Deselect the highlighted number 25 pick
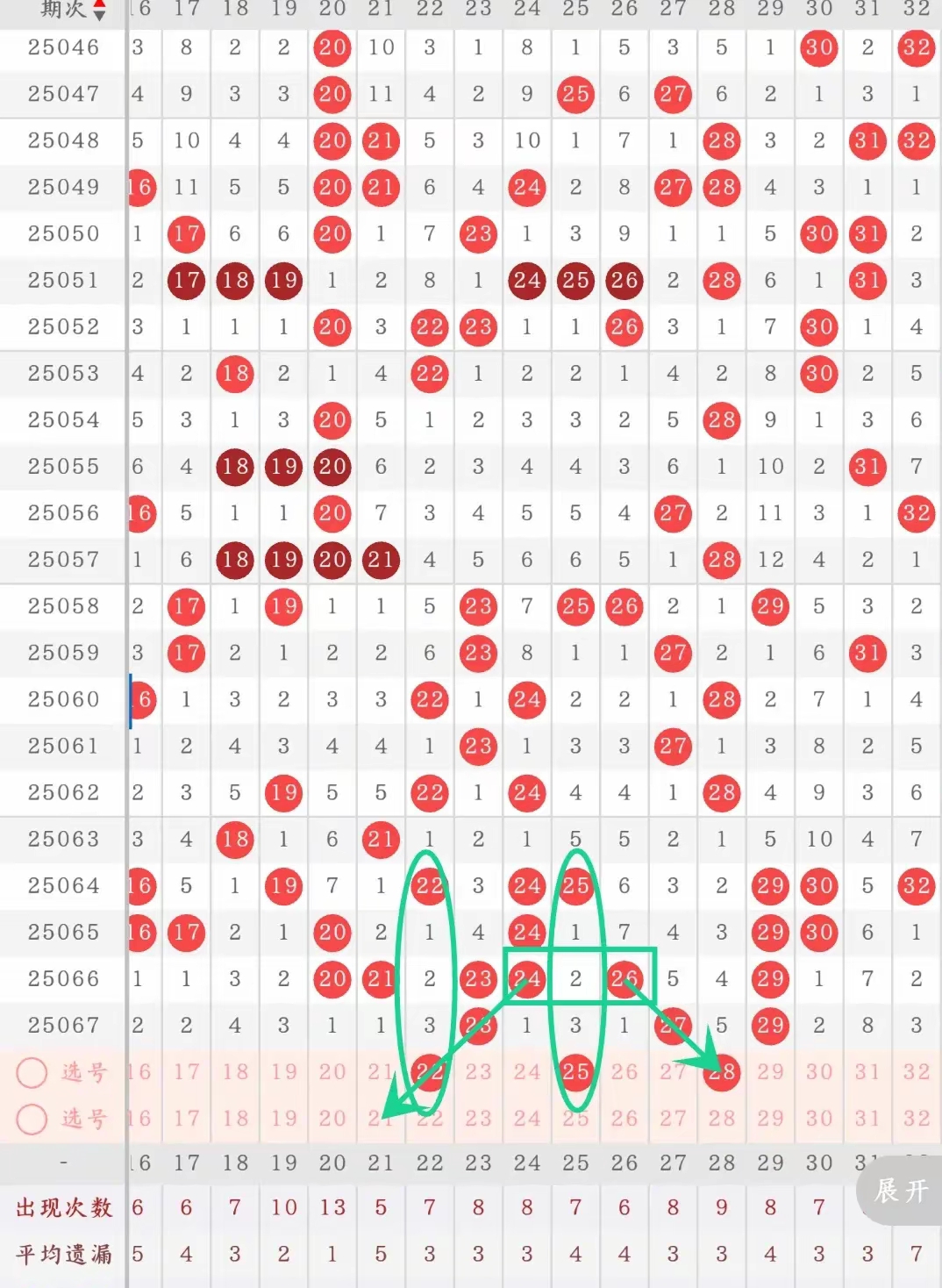This screenshot has height=1288, width=942. pyautogui.click(x=575, y=1071)
